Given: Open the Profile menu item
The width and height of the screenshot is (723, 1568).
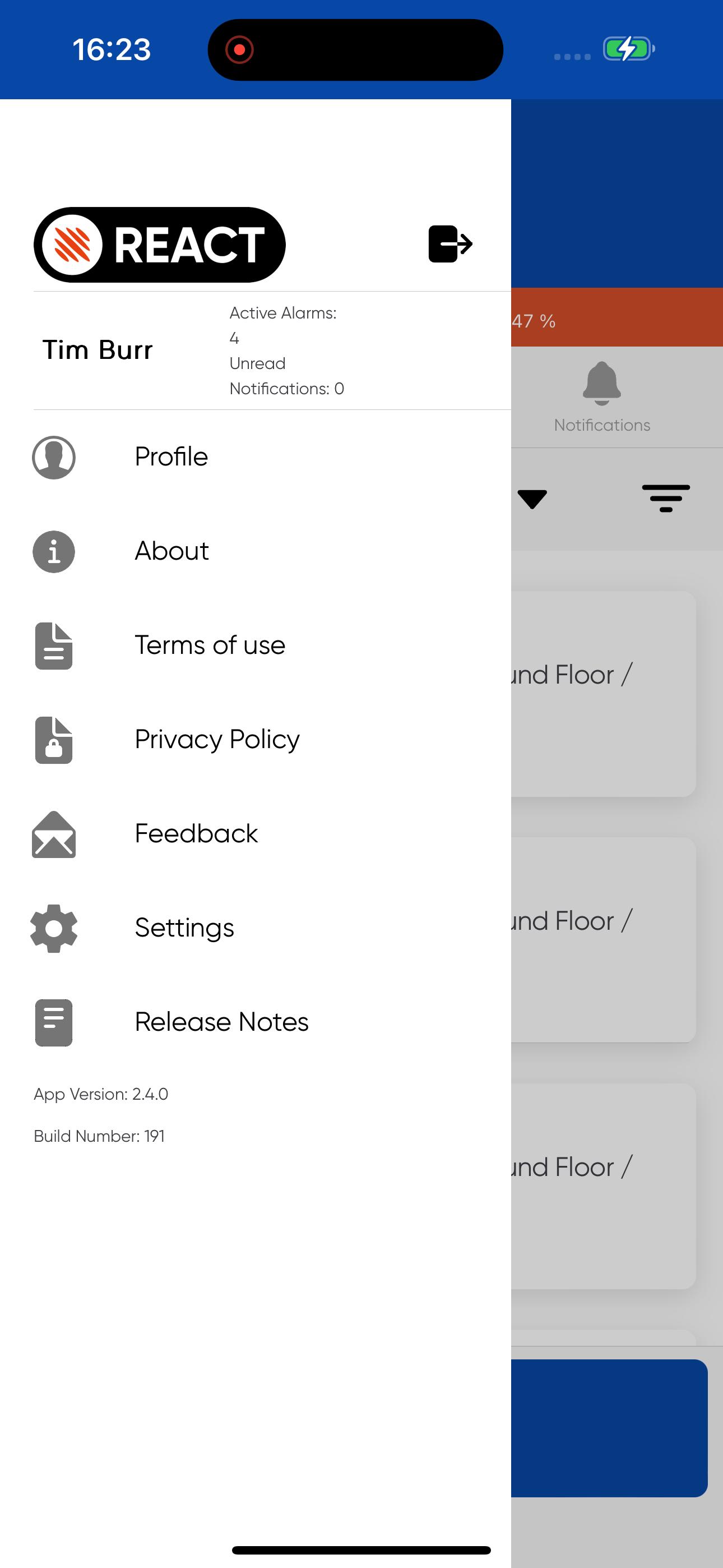Looking at the screenshot, I should click(171, 456).
